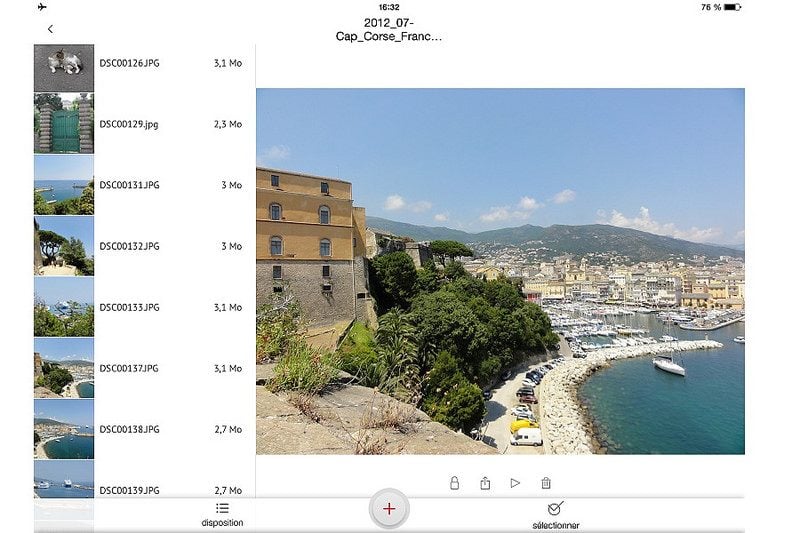Screen dimensions: 800x533
Task: Change the layout via disposition
Action: point(222,514)
